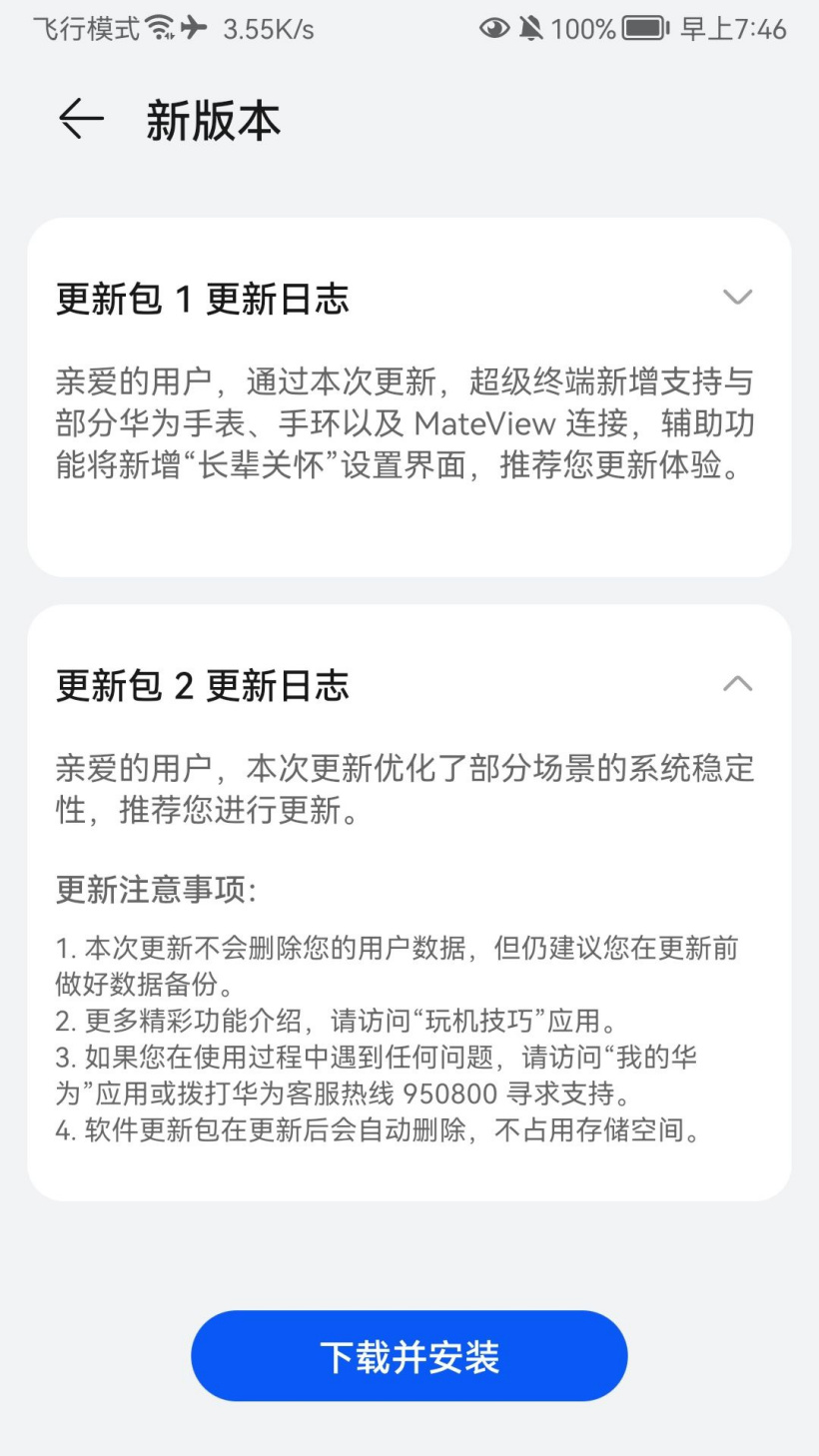Collapse the 更新包 2 更新日志 section

pyautogui.click(x=737, y=684)
